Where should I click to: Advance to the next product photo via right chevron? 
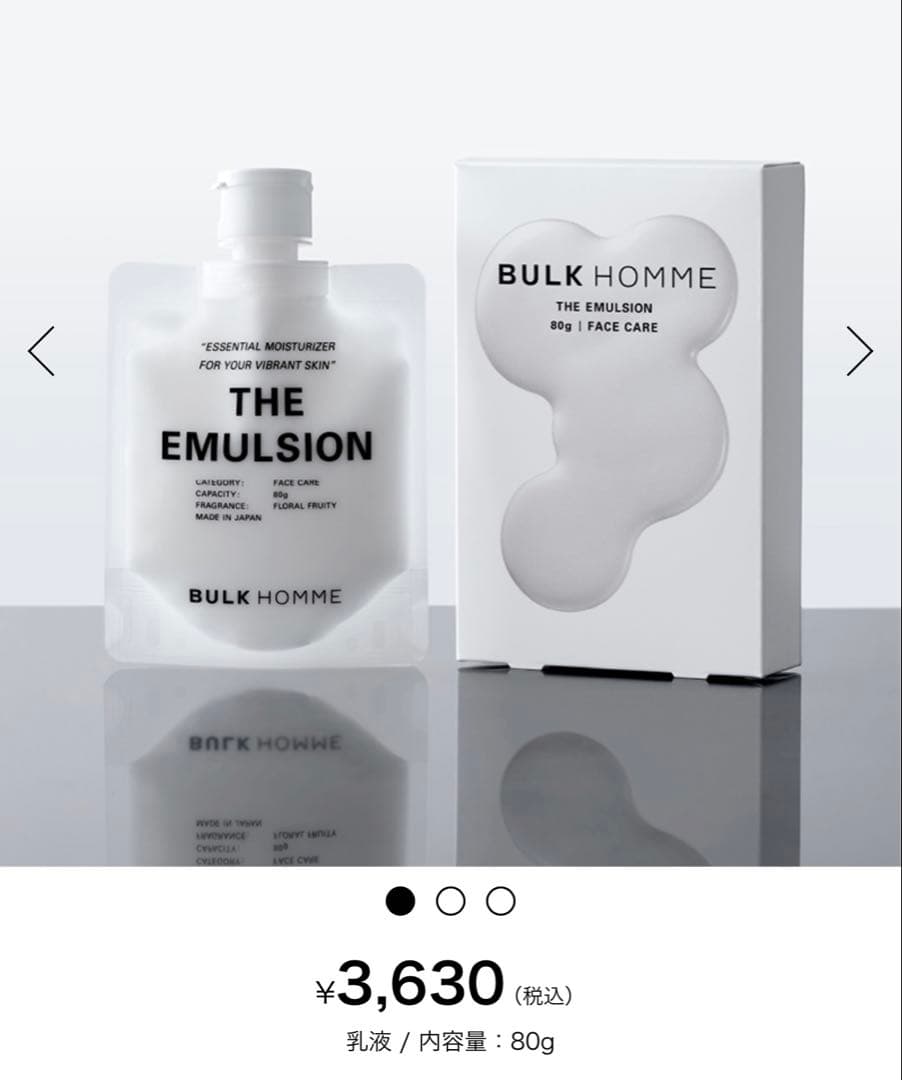point(860,349)
